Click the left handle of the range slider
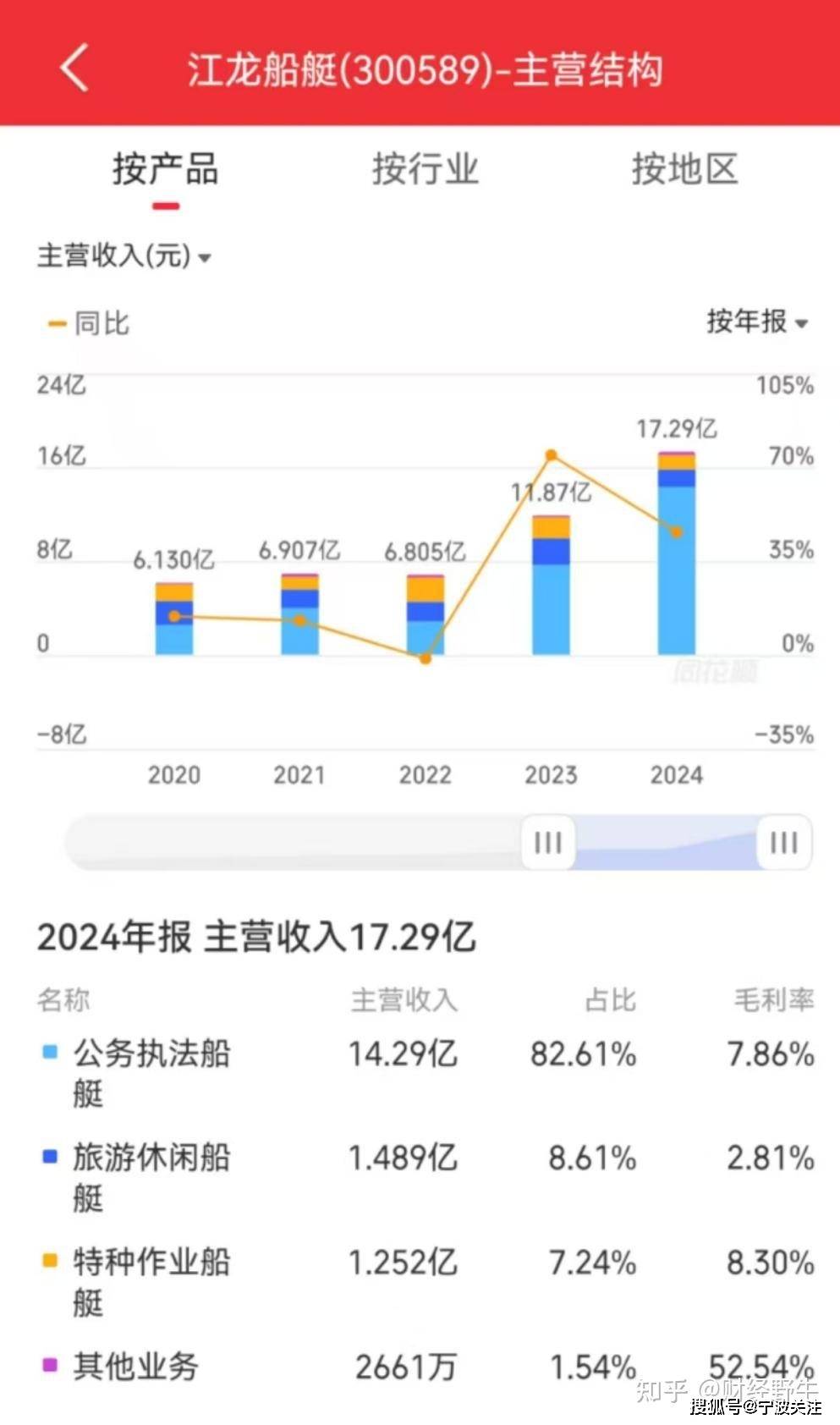Viewport: 840px width, 1425px height. point(548,842)
